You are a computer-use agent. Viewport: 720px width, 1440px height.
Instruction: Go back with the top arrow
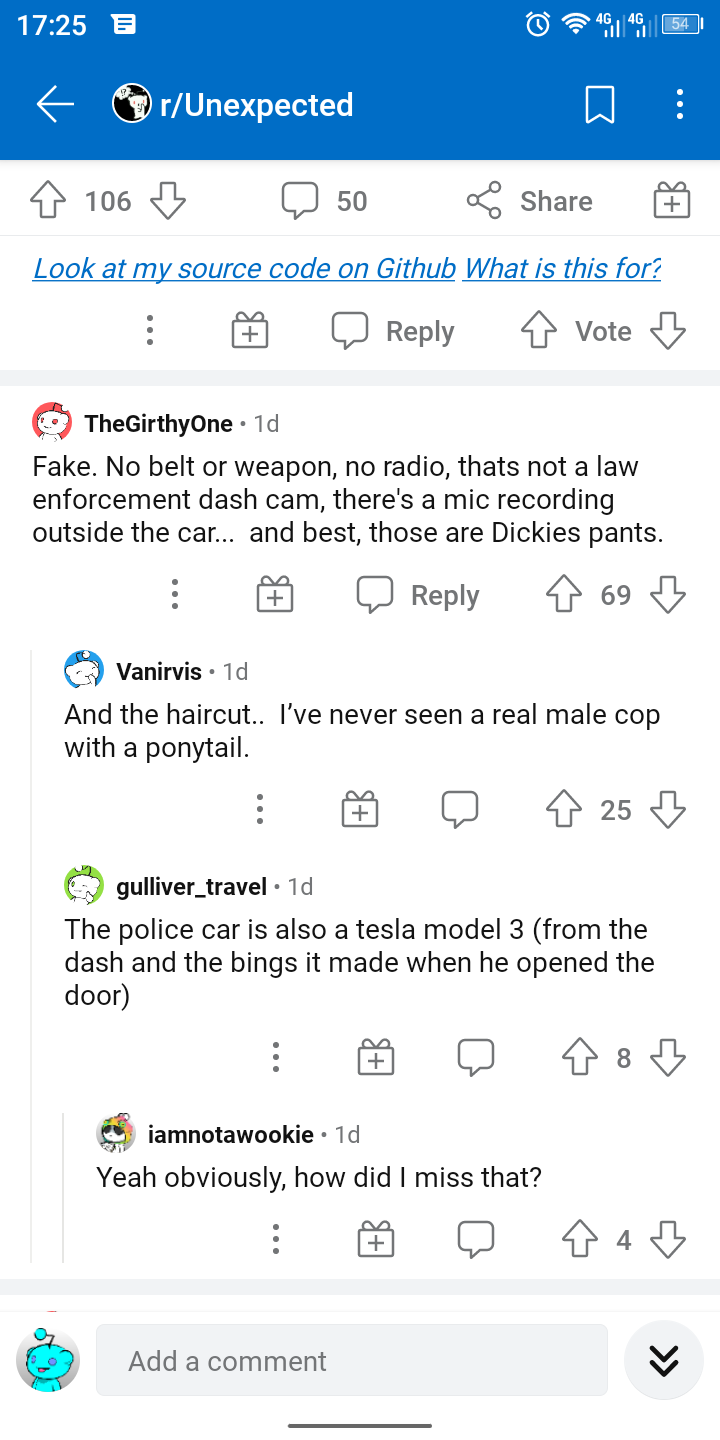click(55, 105)
